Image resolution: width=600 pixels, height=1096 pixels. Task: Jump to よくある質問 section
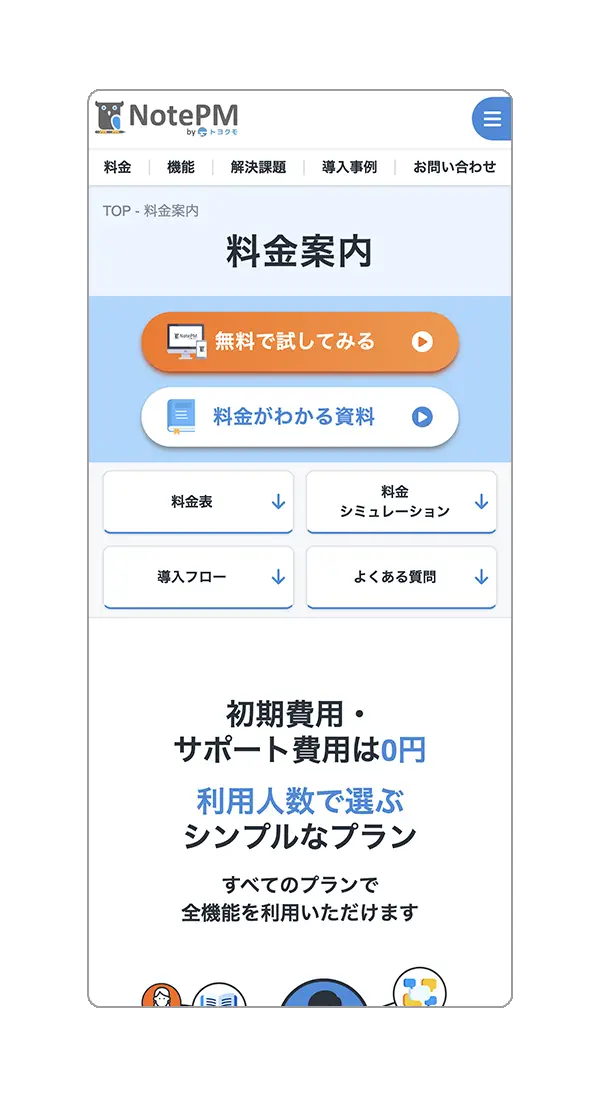click(x=401, y=577)
